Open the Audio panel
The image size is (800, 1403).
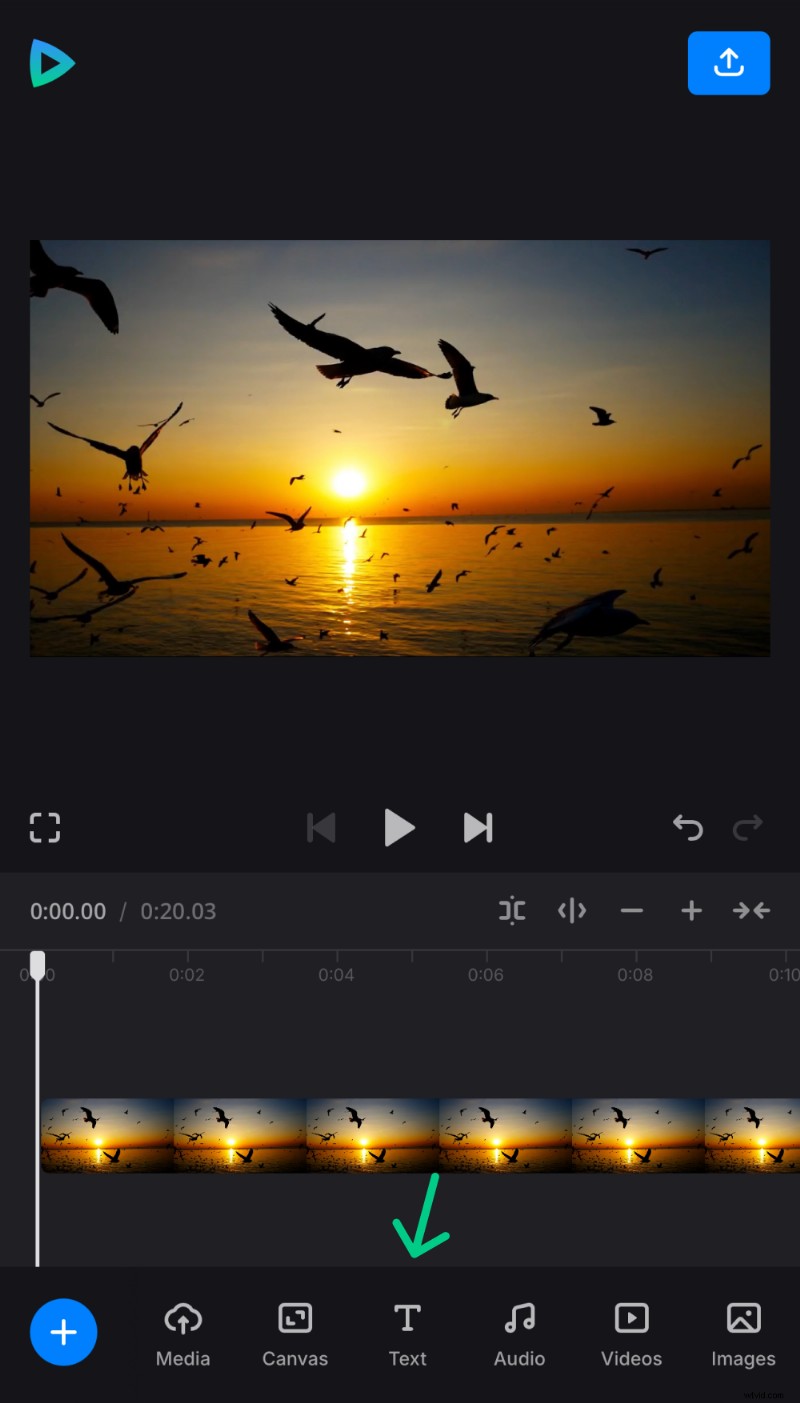click(519, 1332)
